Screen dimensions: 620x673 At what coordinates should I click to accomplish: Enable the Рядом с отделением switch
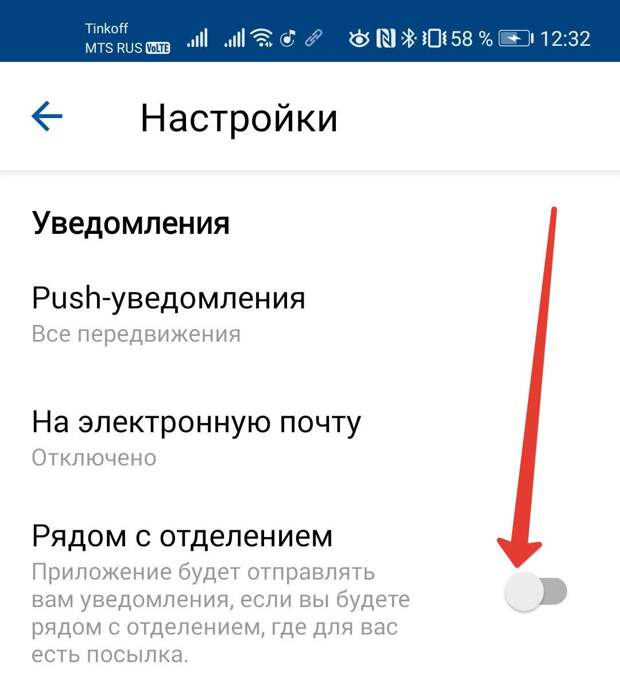click(x=536, y=593)
